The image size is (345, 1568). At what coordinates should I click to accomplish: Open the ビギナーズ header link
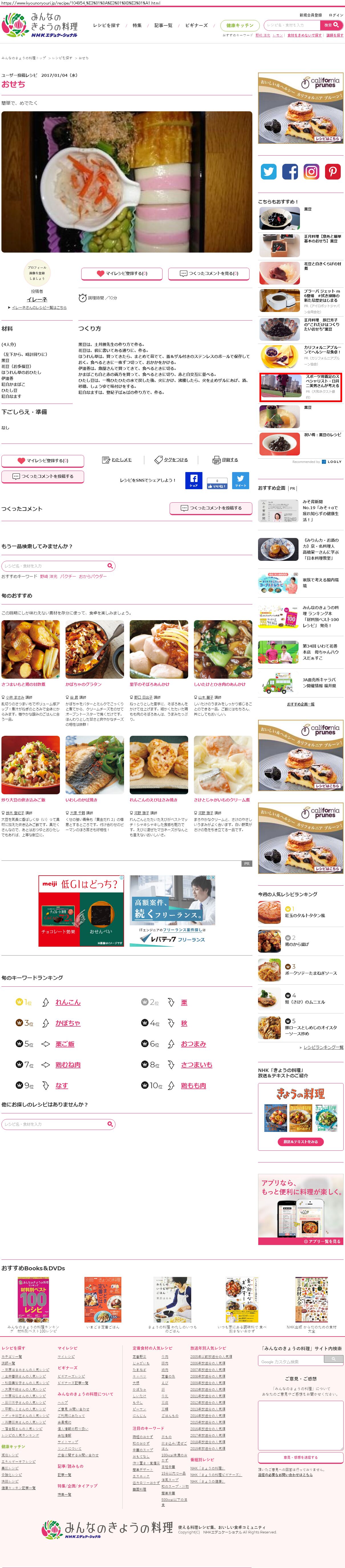pyautogui.click(x=196, y=26)
